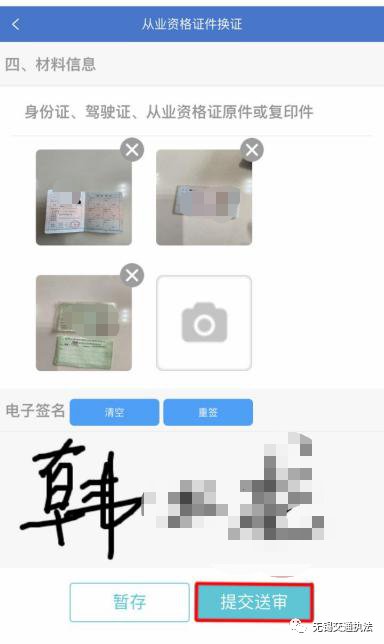
Task: Go back using the header arrow
Action: tap(16, 24)
